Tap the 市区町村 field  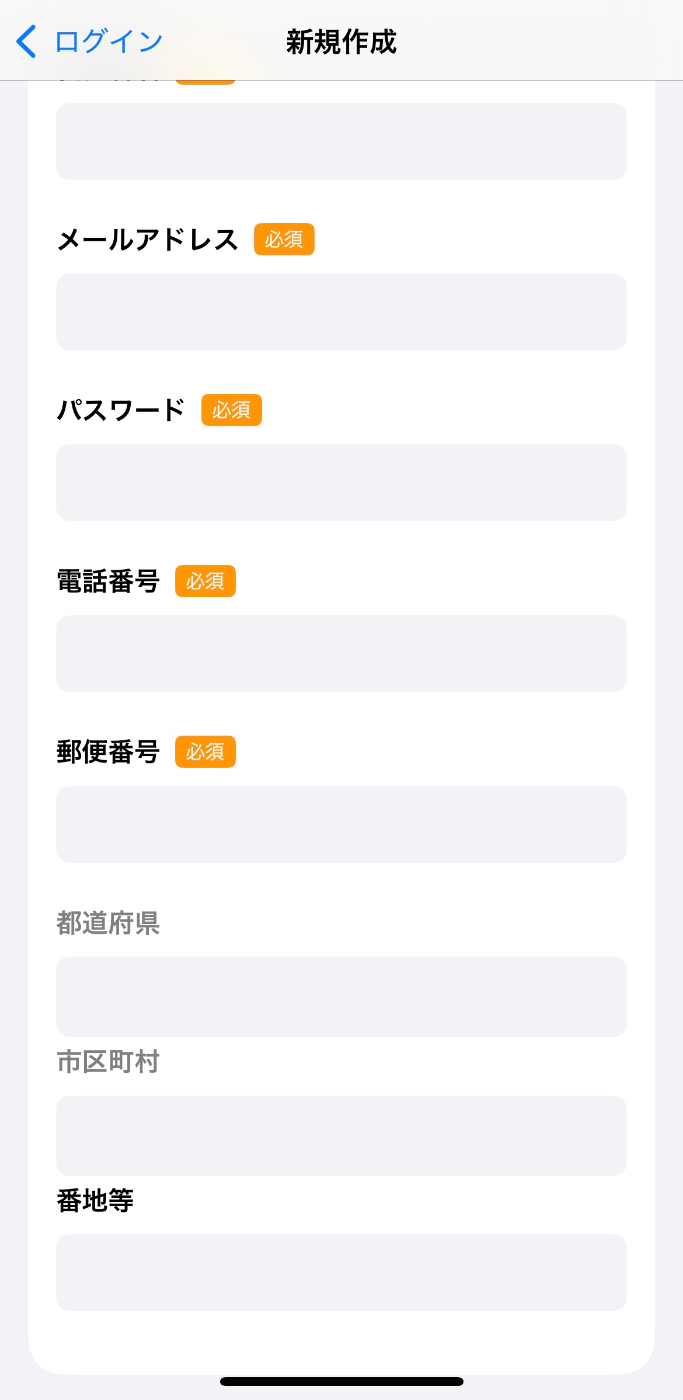(341, 1136)
